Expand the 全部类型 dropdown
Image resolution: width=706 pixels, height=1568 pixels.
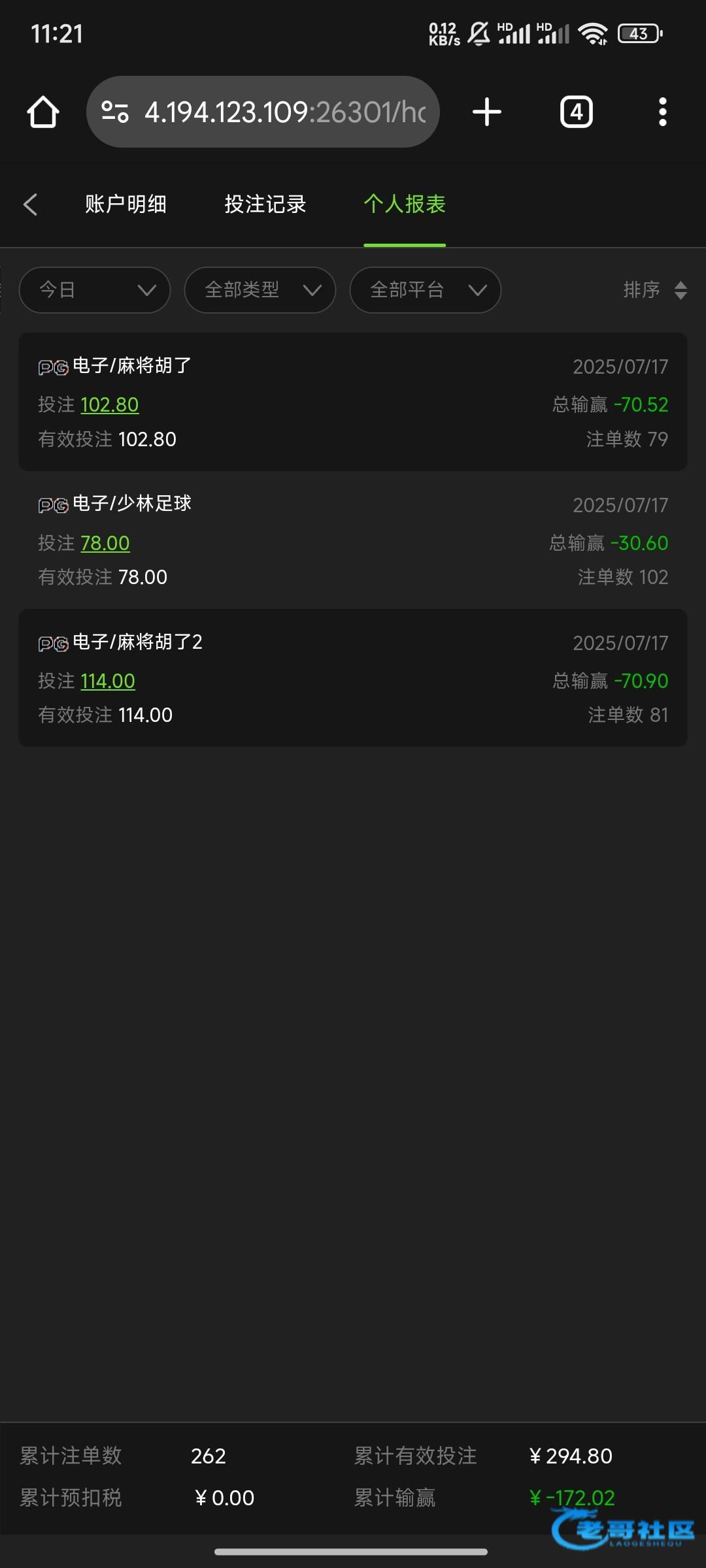[x=260, y=290]
